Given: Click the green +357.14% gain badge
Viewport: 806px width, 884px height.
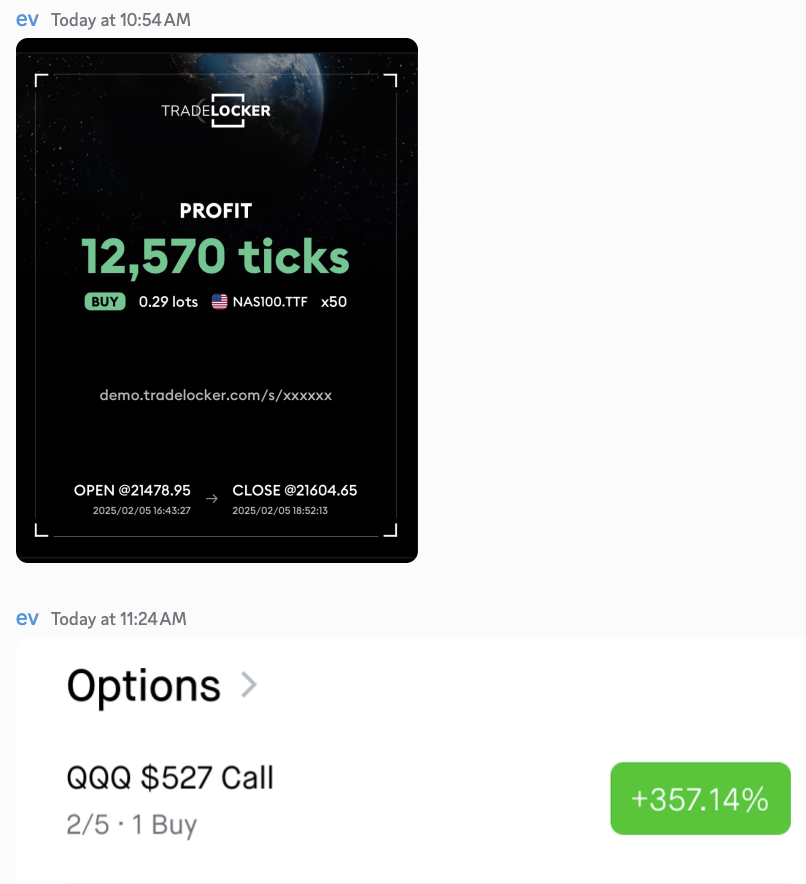Looking at the screenshot, I should pos(700,798).
